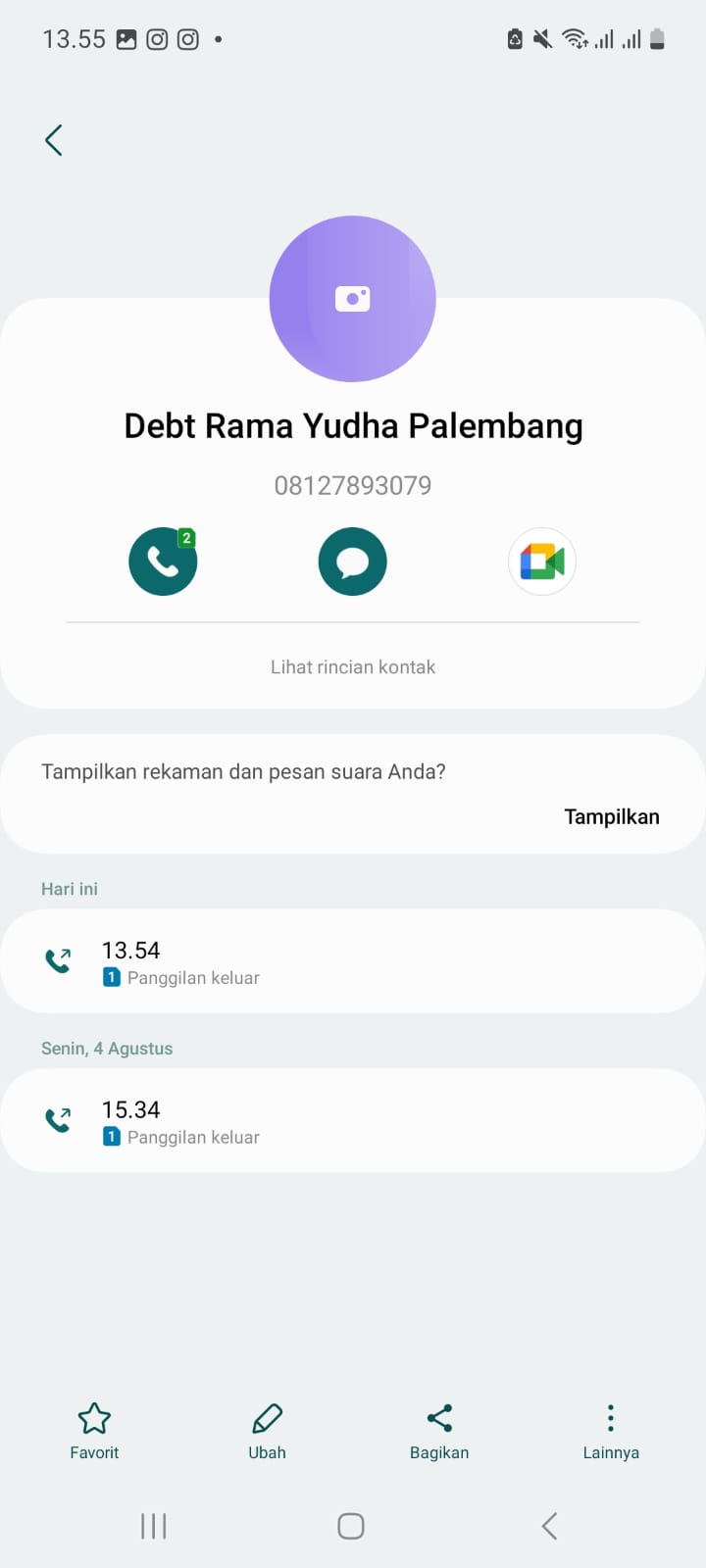Tap the outgoing call icon for today's call

(x=58, y=960)
